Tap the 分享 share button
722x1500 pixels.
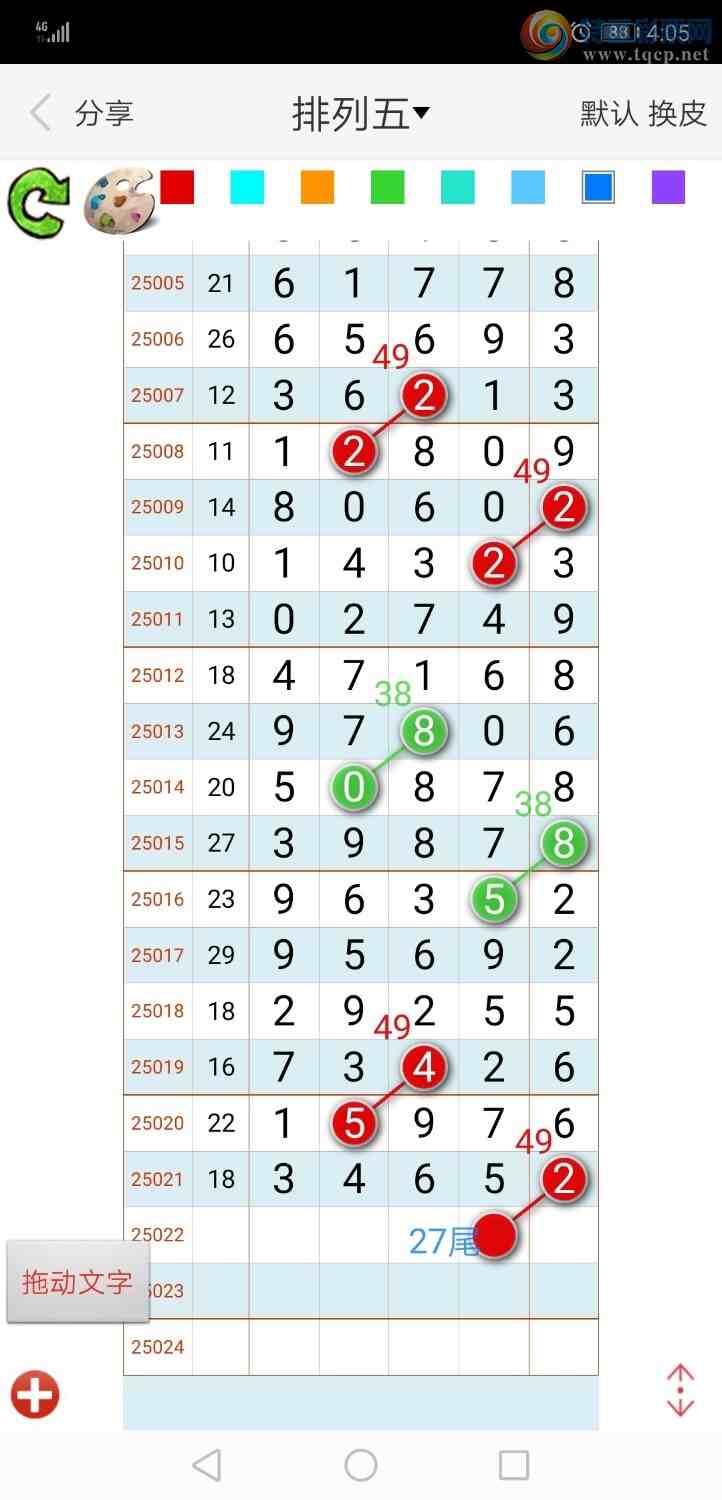[x=104, y=113]
